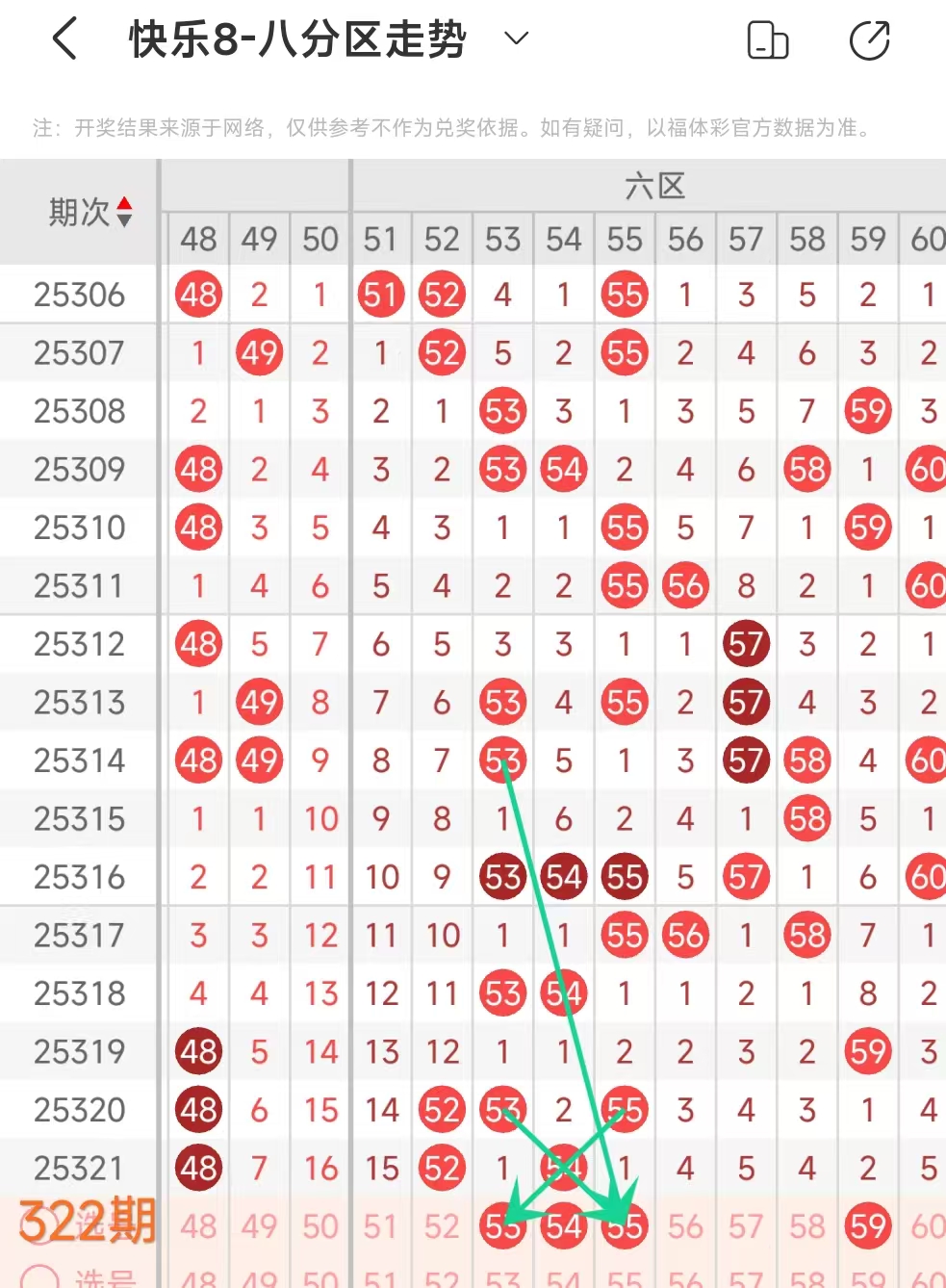Pick number 48 in the selection row
946x1288 pixels.
(198, 1225)
